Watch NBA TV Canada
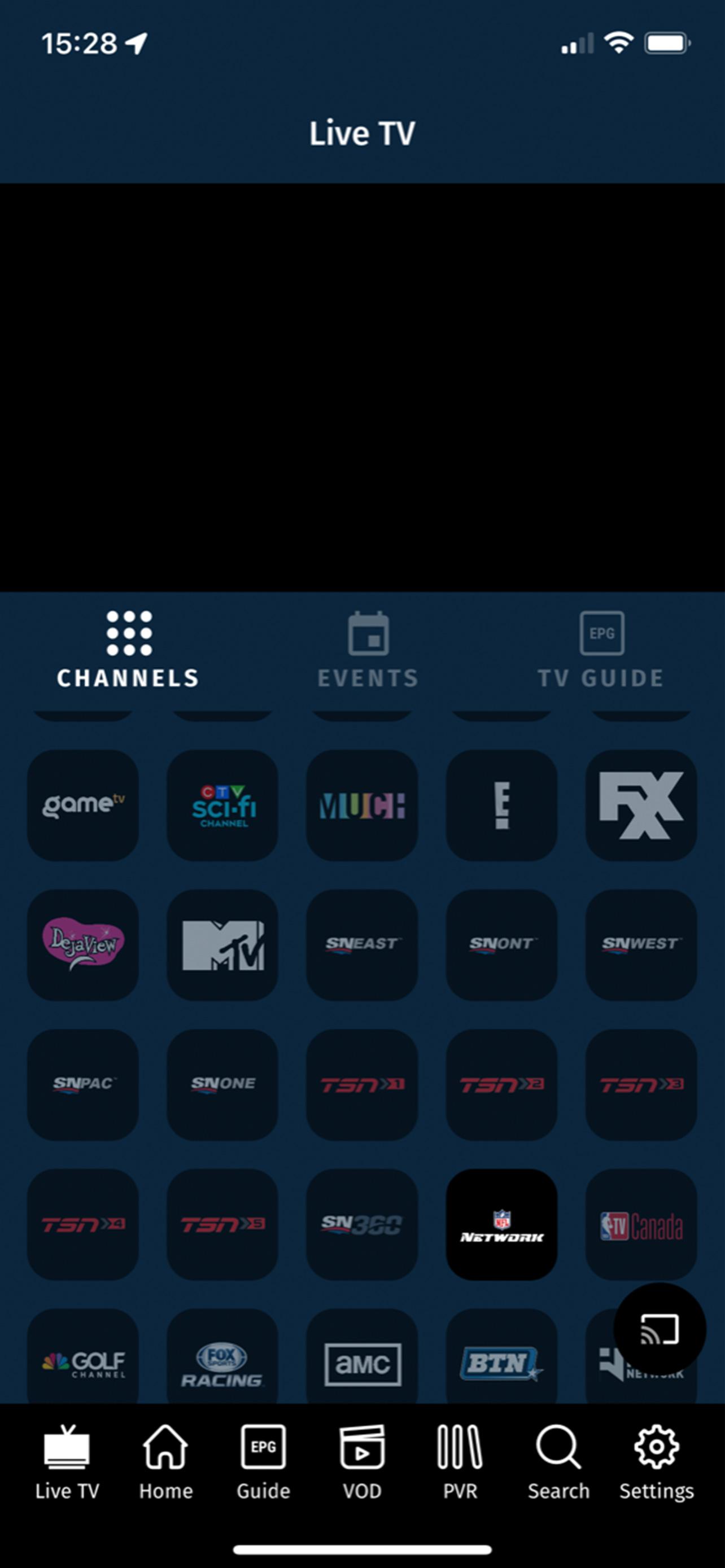Image resolution: width=725 pixels, height=1568 pixels. (641, 1224)
